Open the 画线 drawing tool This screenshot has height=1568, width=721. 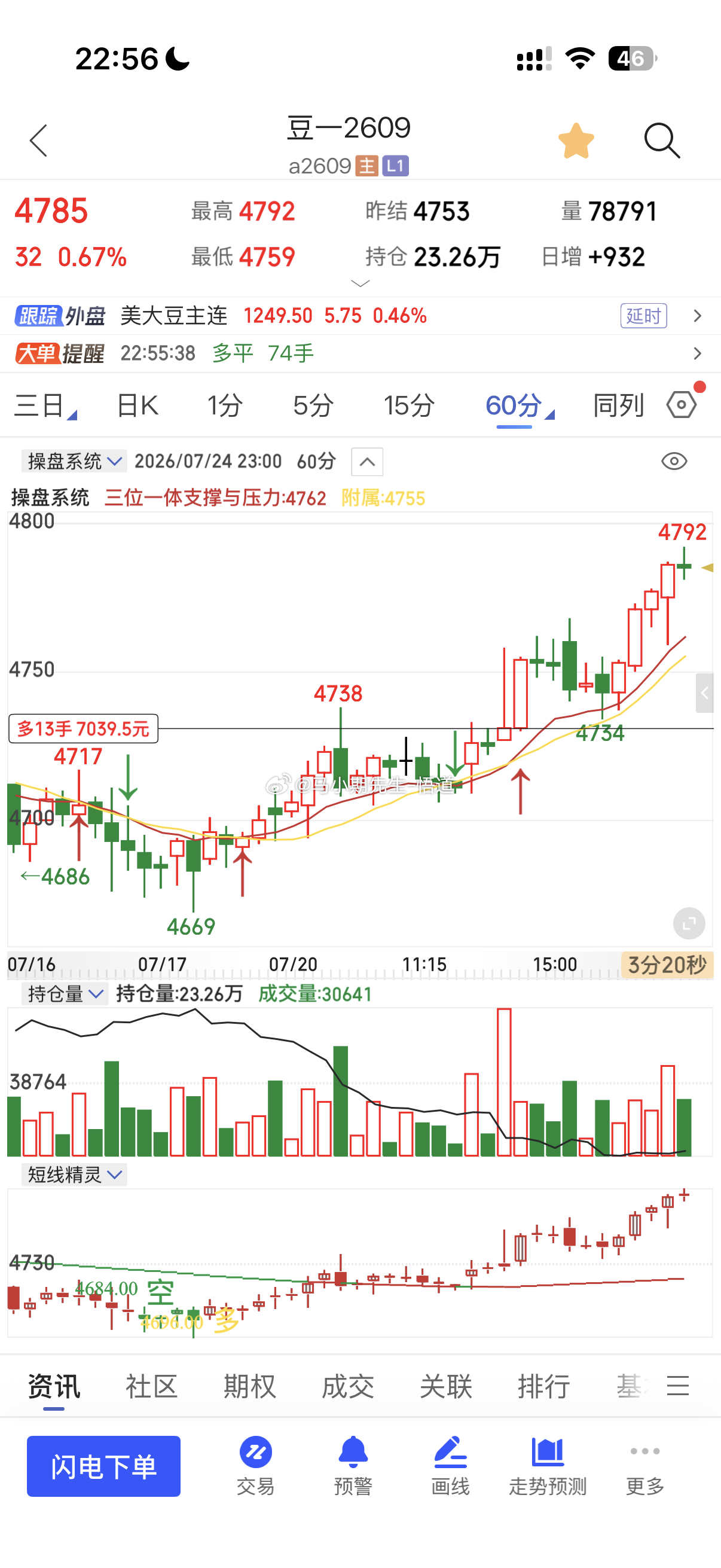coord(450,1466)
